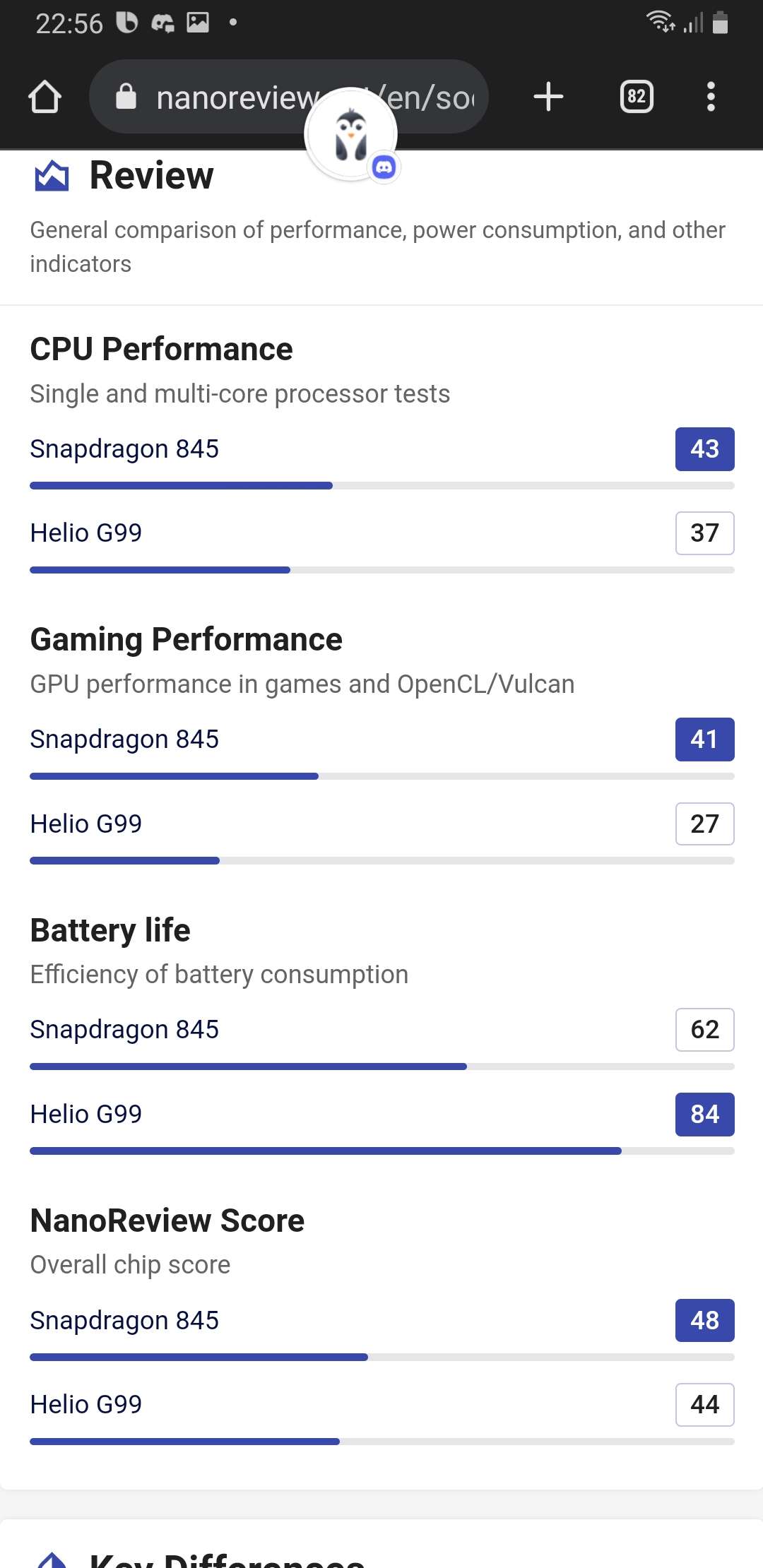Open the Helio G99 chip page link
The height and width of the screenshot is (1568, 763).
85,533
